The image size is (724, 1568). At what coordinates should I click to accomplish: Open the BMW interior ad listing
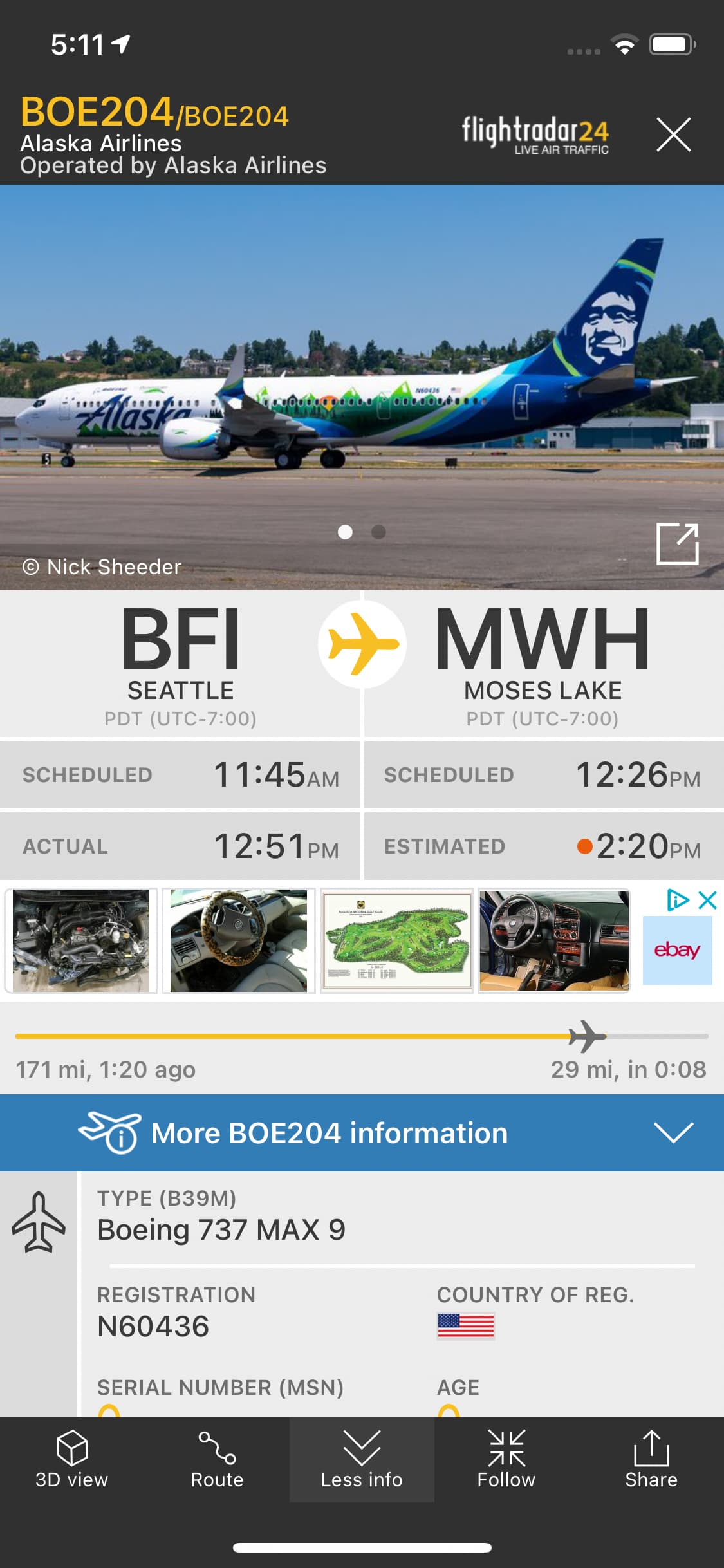(554, 940)
